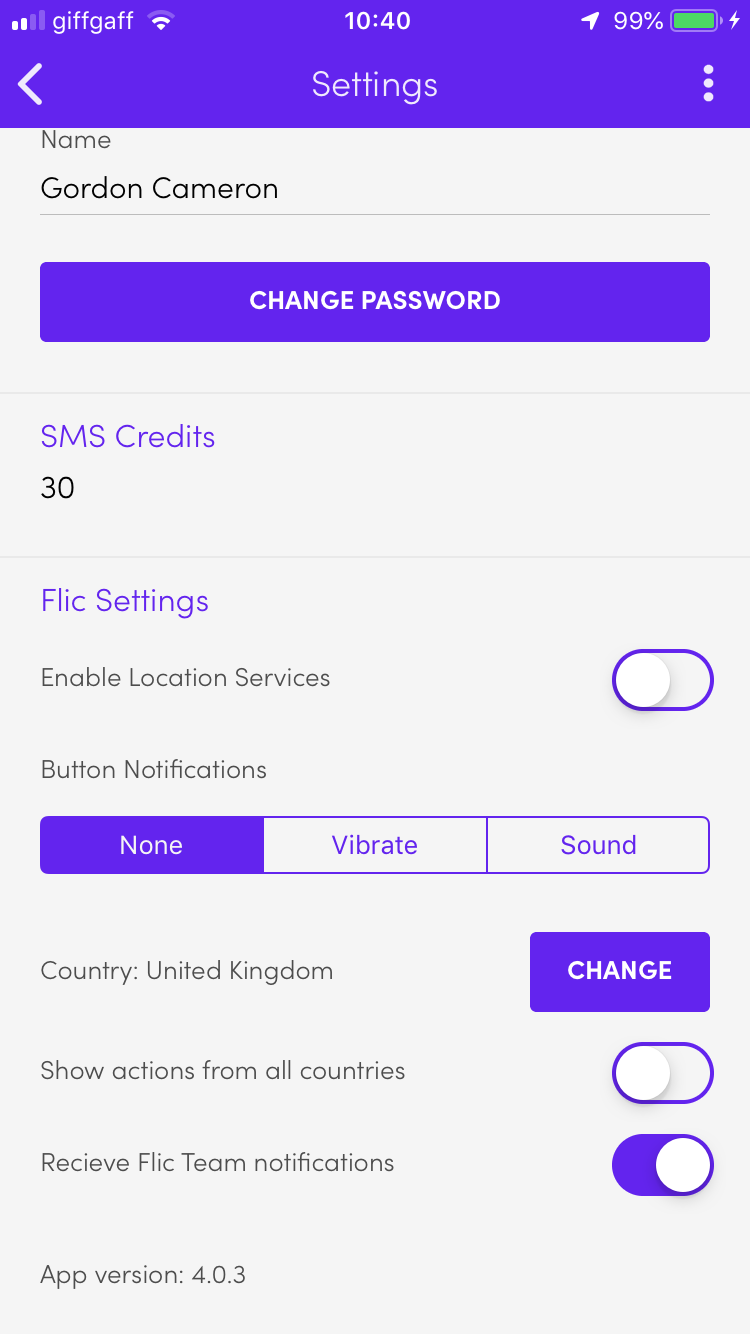The image size is (750, 1334).
Task: Select None for button notifications
Action: [152, 845]
